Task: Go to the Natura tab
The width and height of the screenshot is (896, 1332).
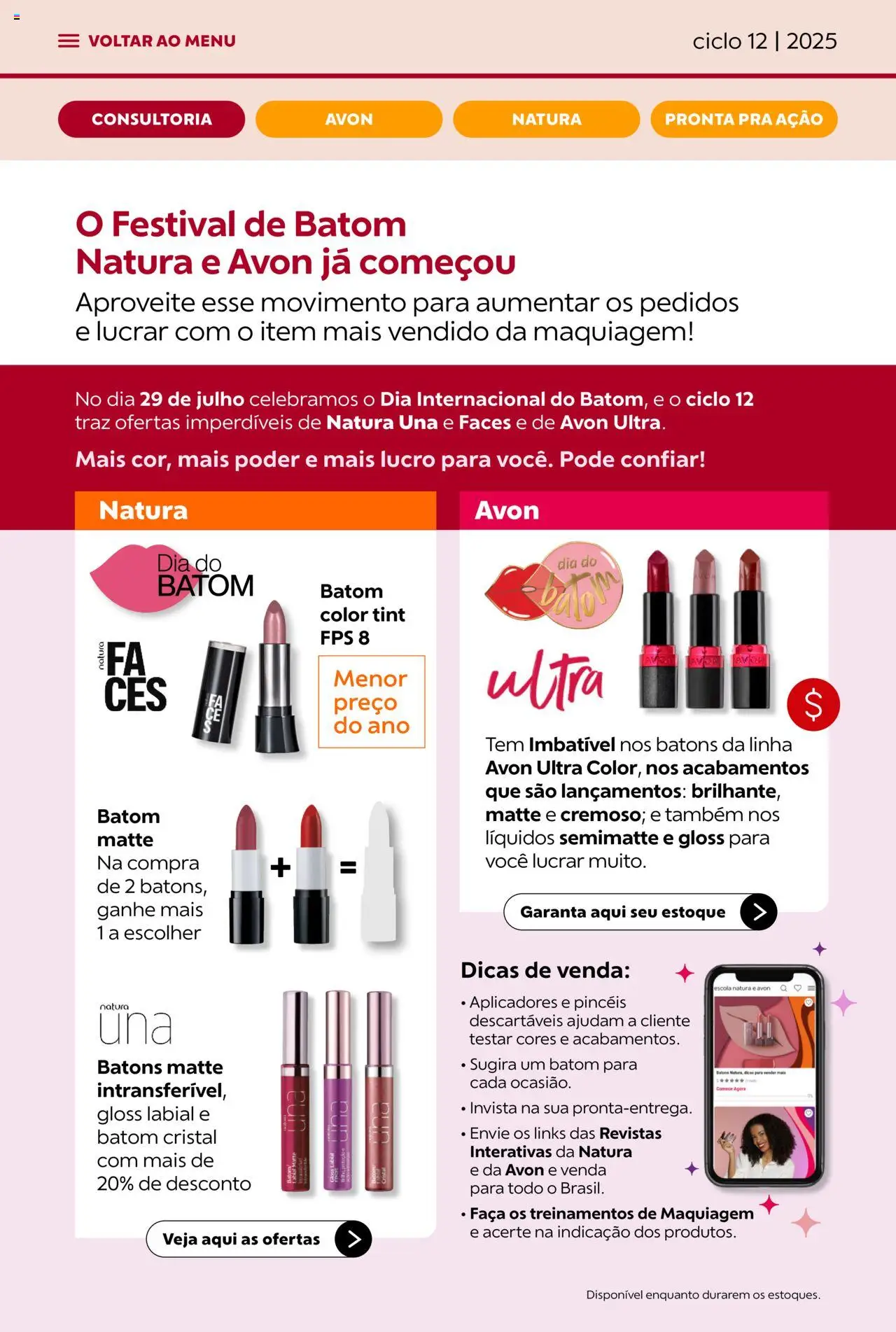Action: pos(546,119)
